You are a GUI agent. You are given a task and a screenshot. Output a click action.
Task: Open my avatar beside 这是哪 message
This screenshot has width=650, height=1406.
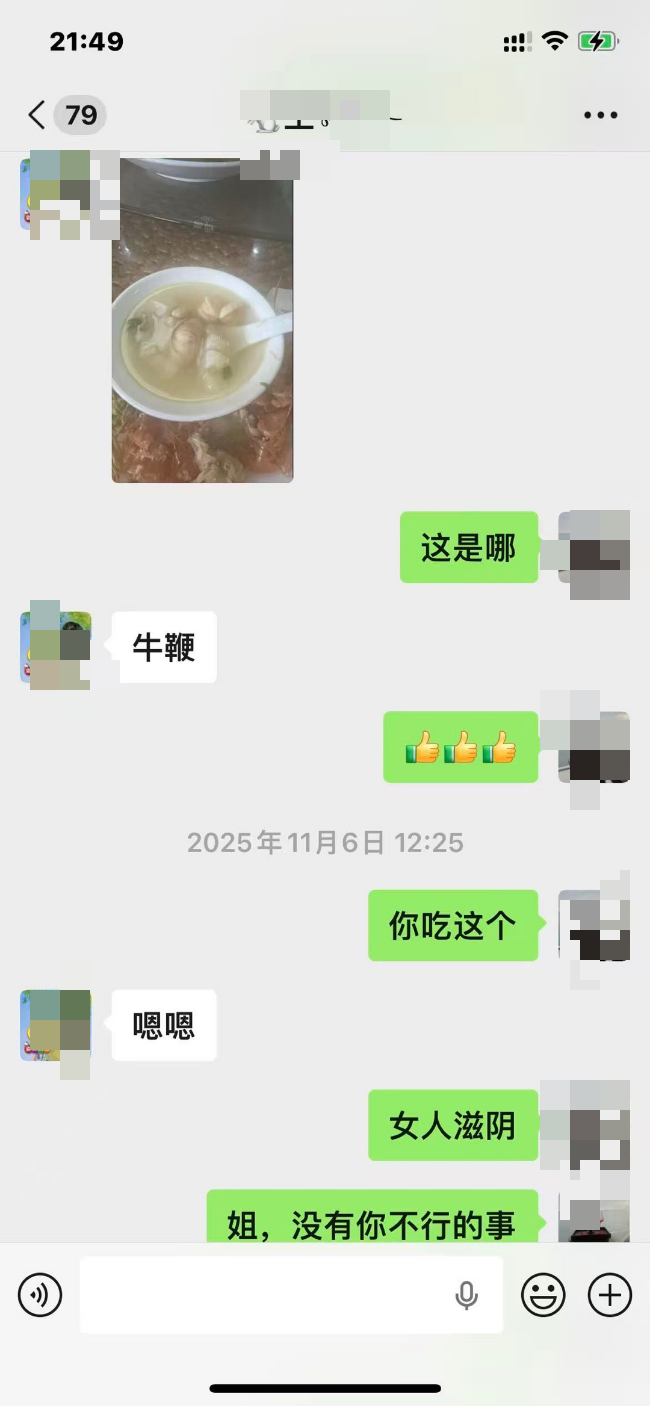pyautogui.click(x=593, y=547)
